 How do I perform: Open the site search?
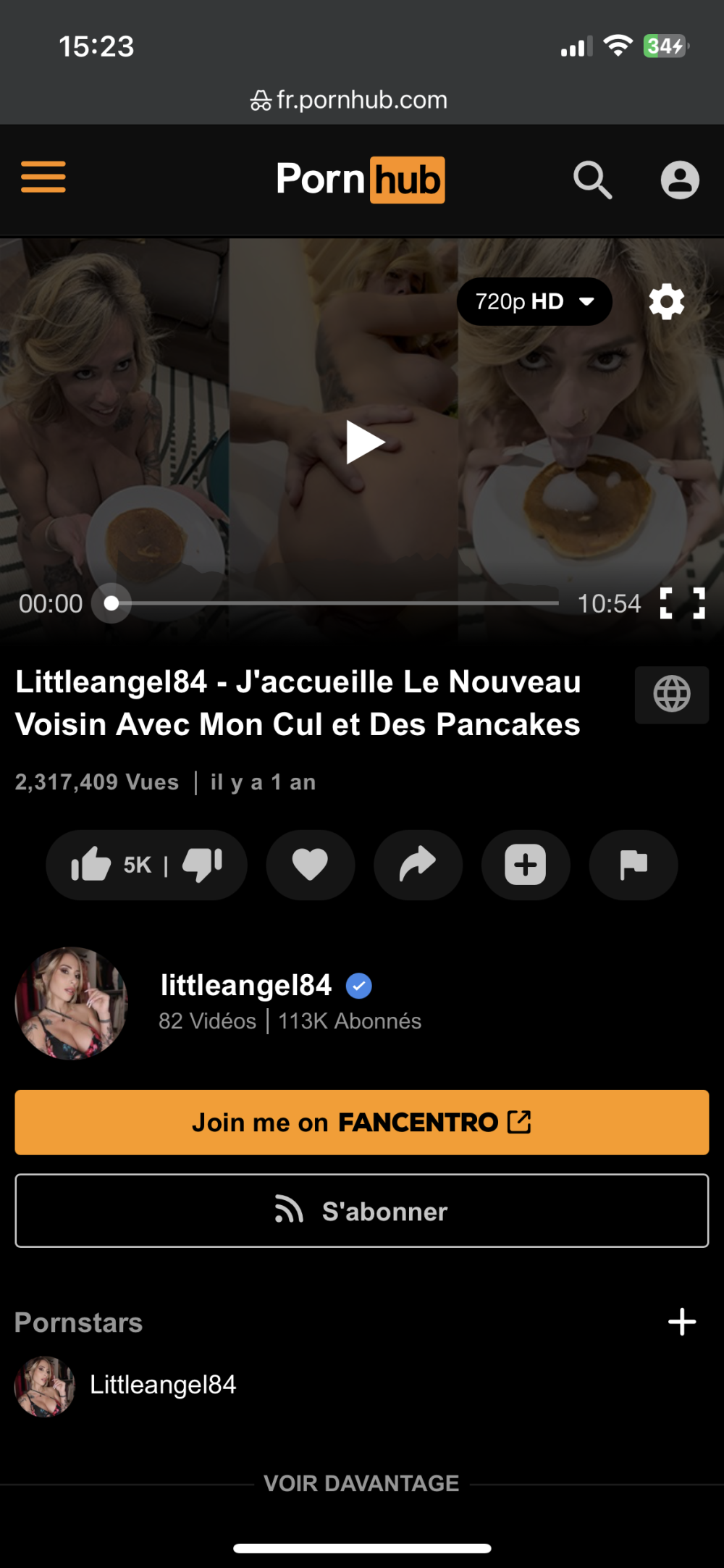[x=592, y=180]
